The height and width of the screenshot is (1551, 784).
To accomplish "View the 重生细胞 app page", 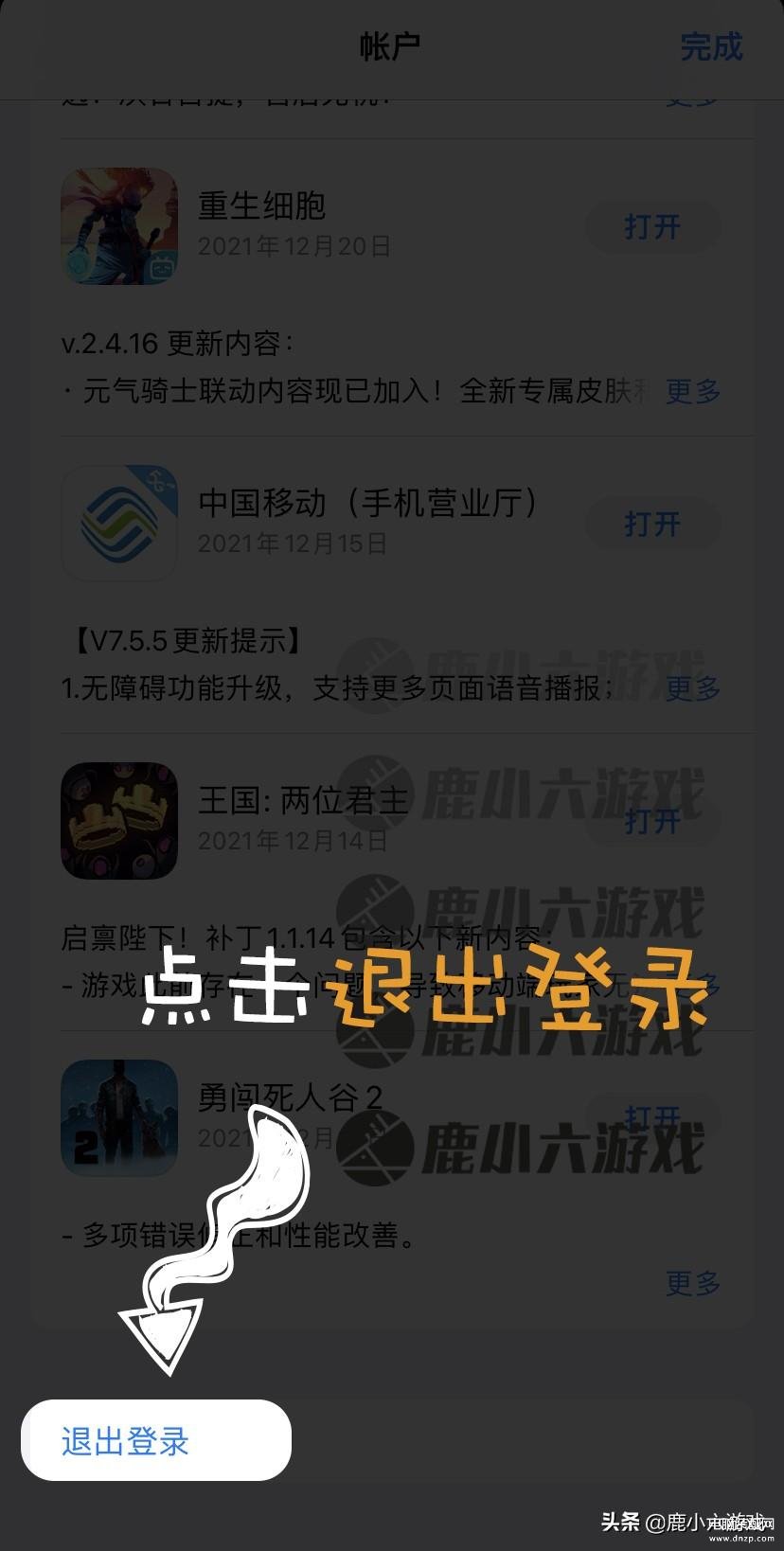I will click(262, 206).
